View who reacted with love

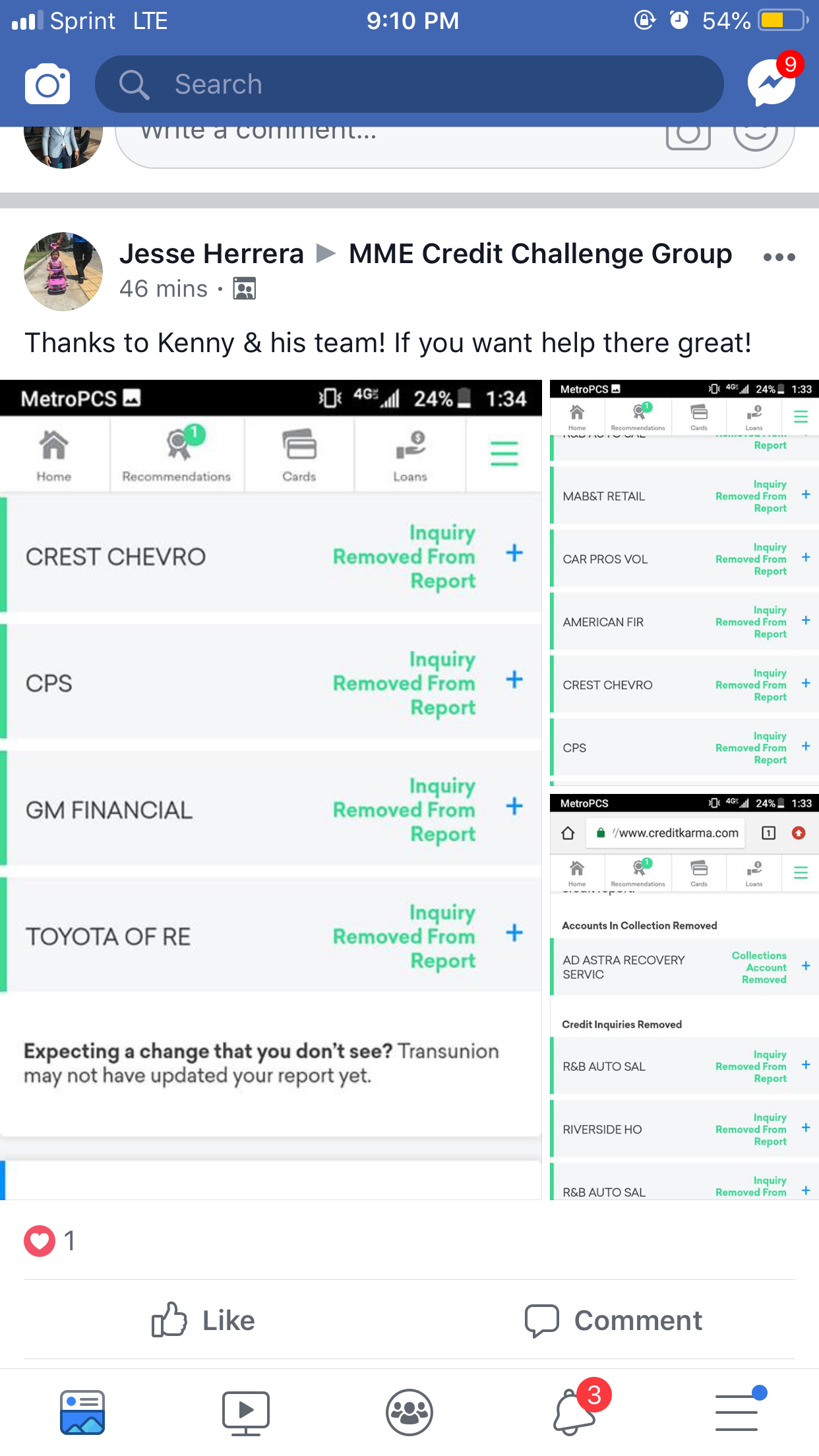(x=50, y=1241)
